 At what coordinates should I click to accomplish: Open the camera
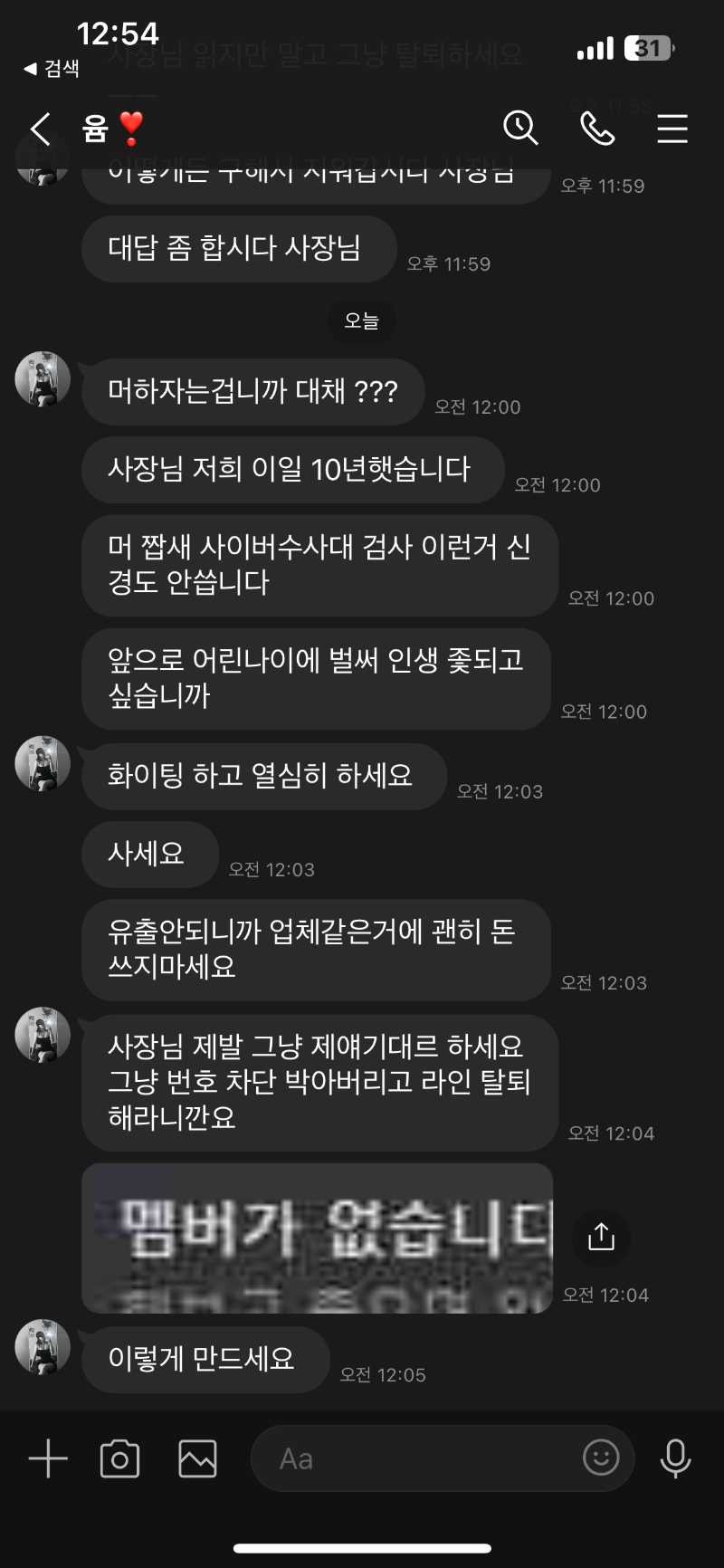coord(119,1458)
